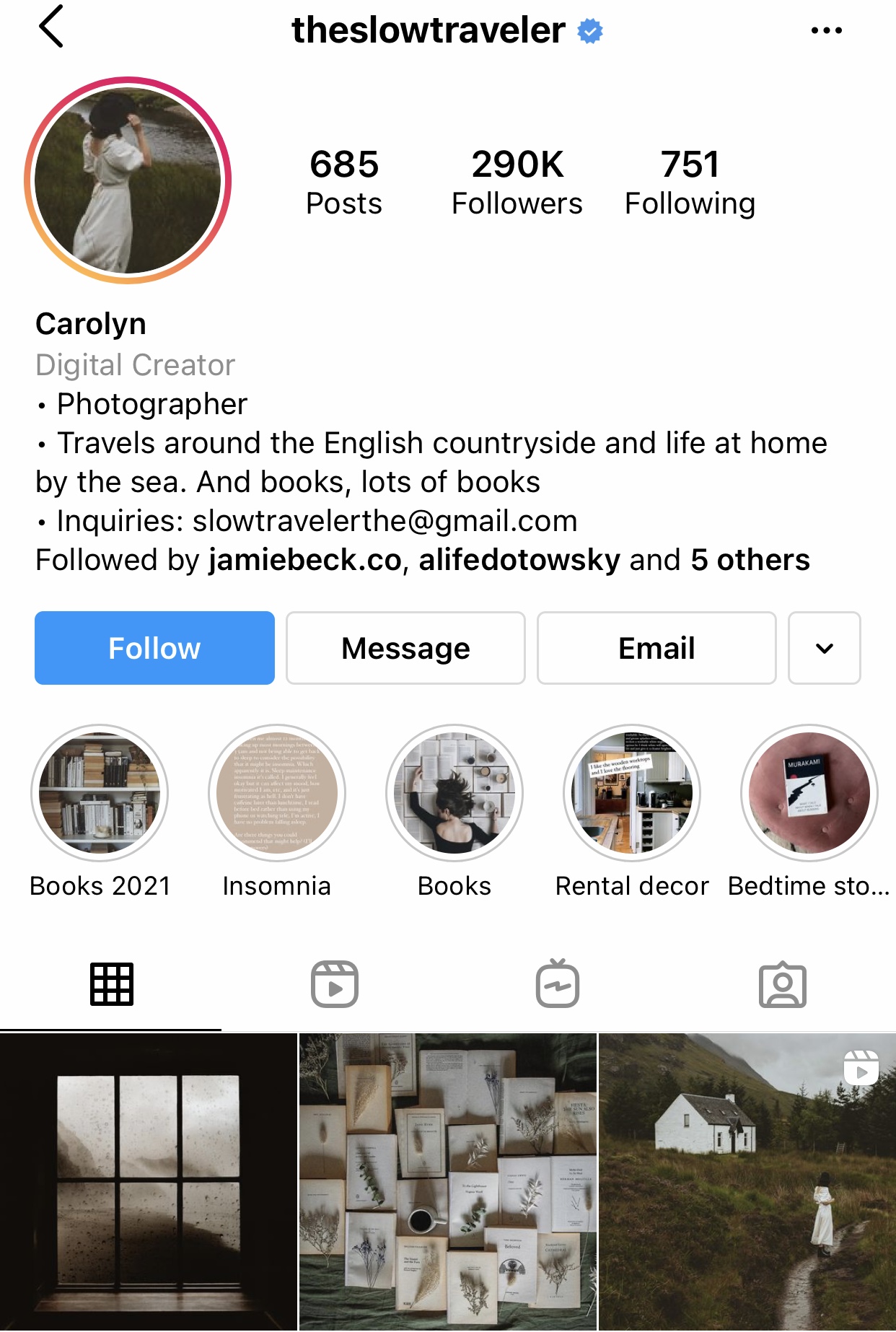View Carolyn's story from the profile picture
This screenshot has height=1332, width=896.
click(x=128, y=180)
